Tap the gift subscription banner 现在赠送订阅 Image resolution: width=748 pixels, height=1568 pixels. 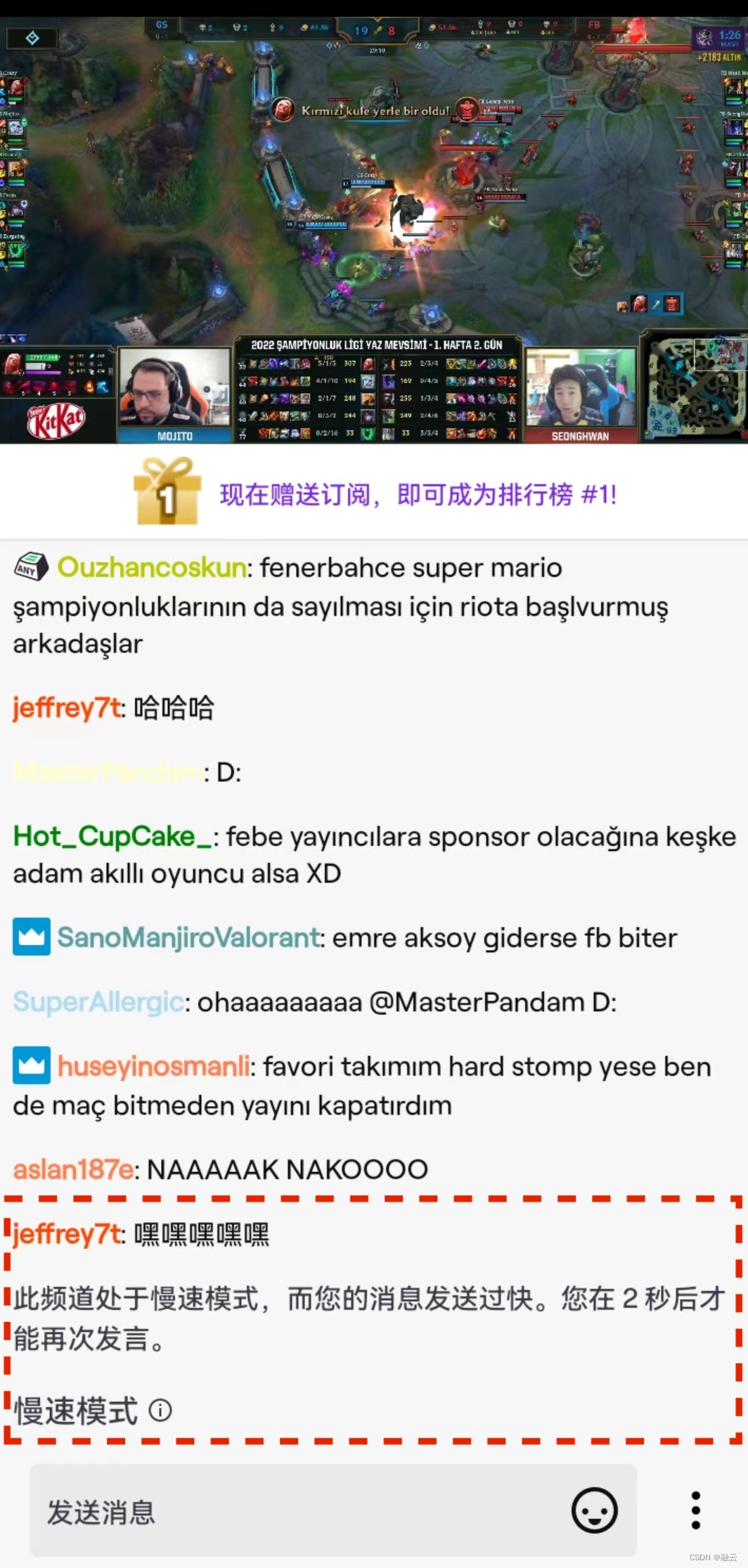coord(374,493)
